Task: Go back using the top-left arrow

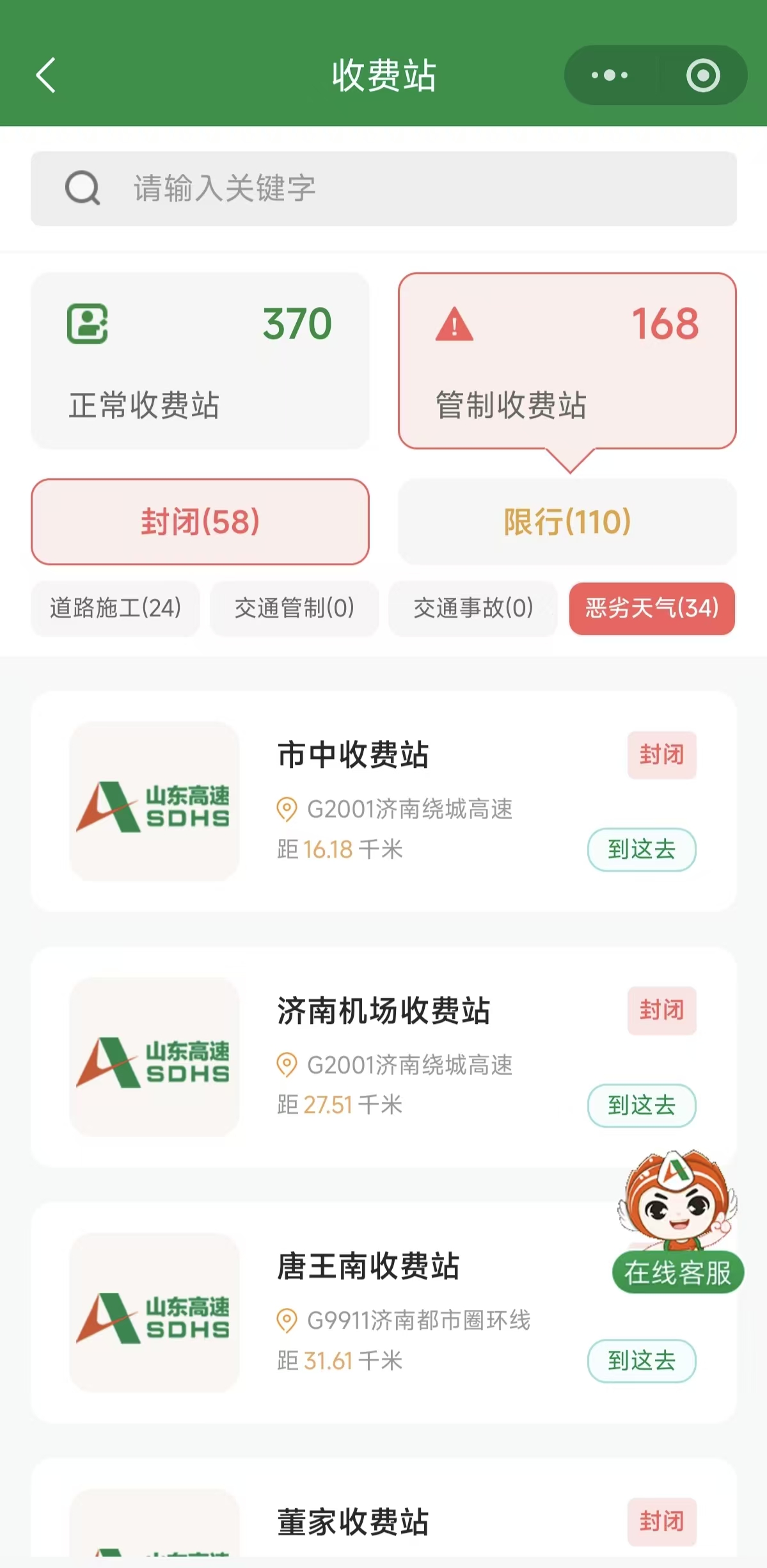Action: click(46, 76)
